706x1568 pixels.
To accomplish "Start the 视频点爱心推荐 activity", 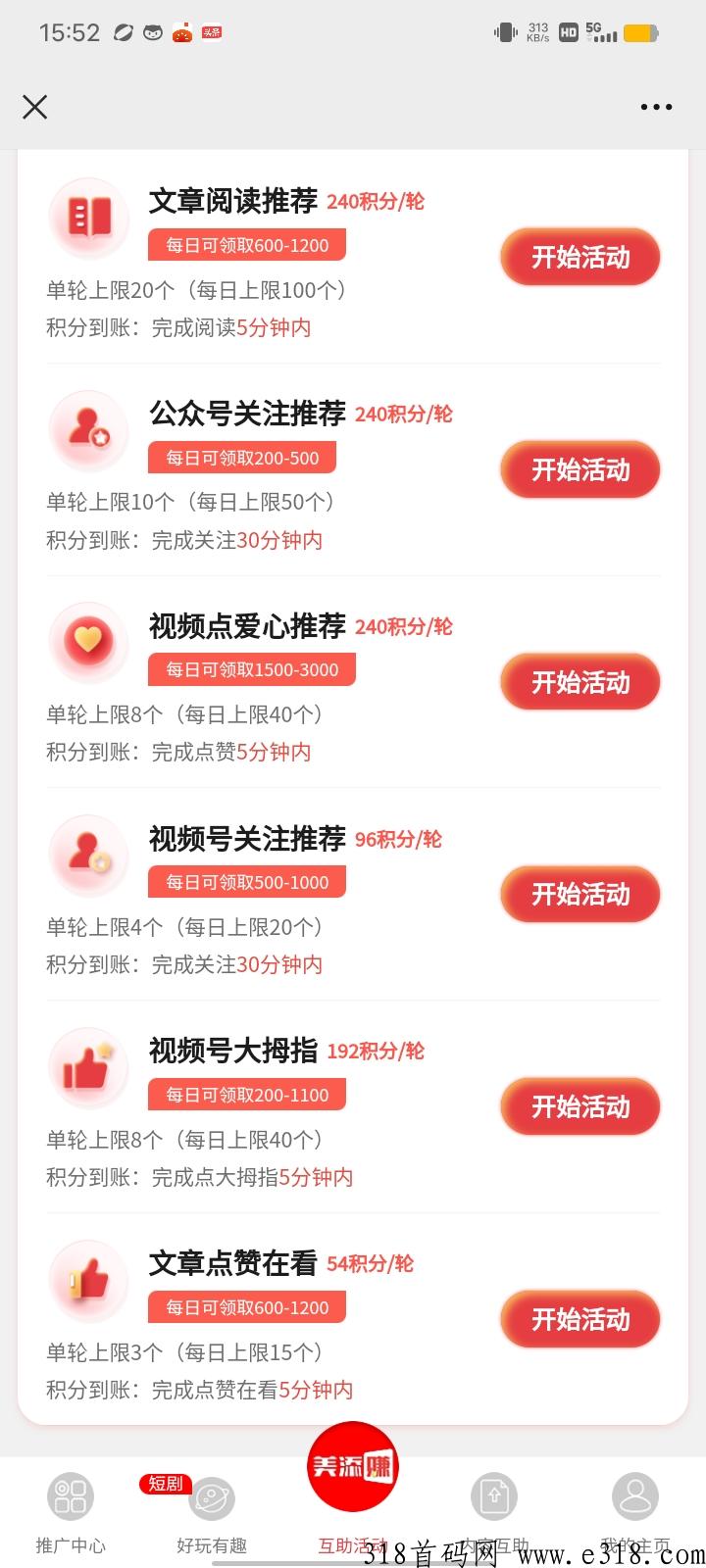I will point(580,683).
